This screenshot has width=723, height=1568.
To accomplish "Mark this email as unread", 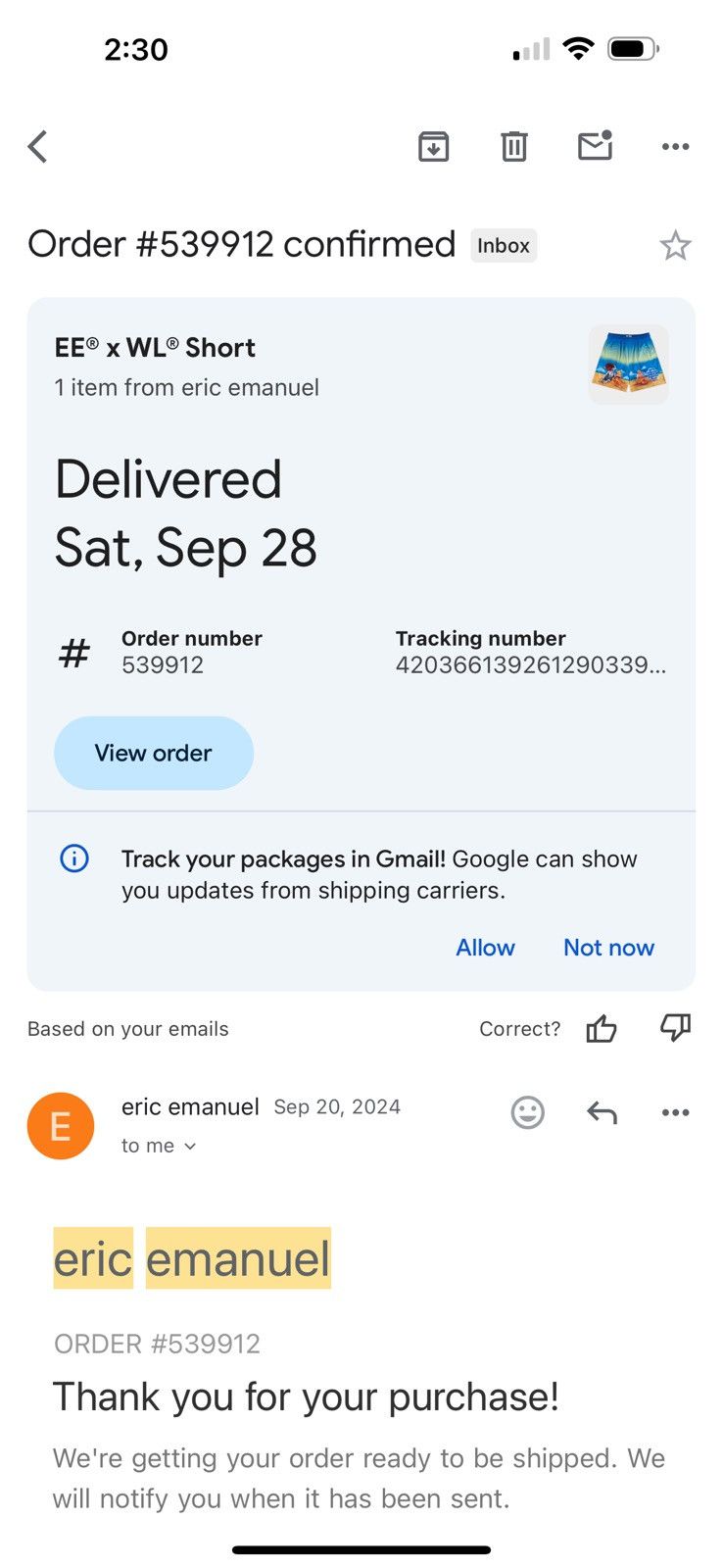I will coord(595,145).
